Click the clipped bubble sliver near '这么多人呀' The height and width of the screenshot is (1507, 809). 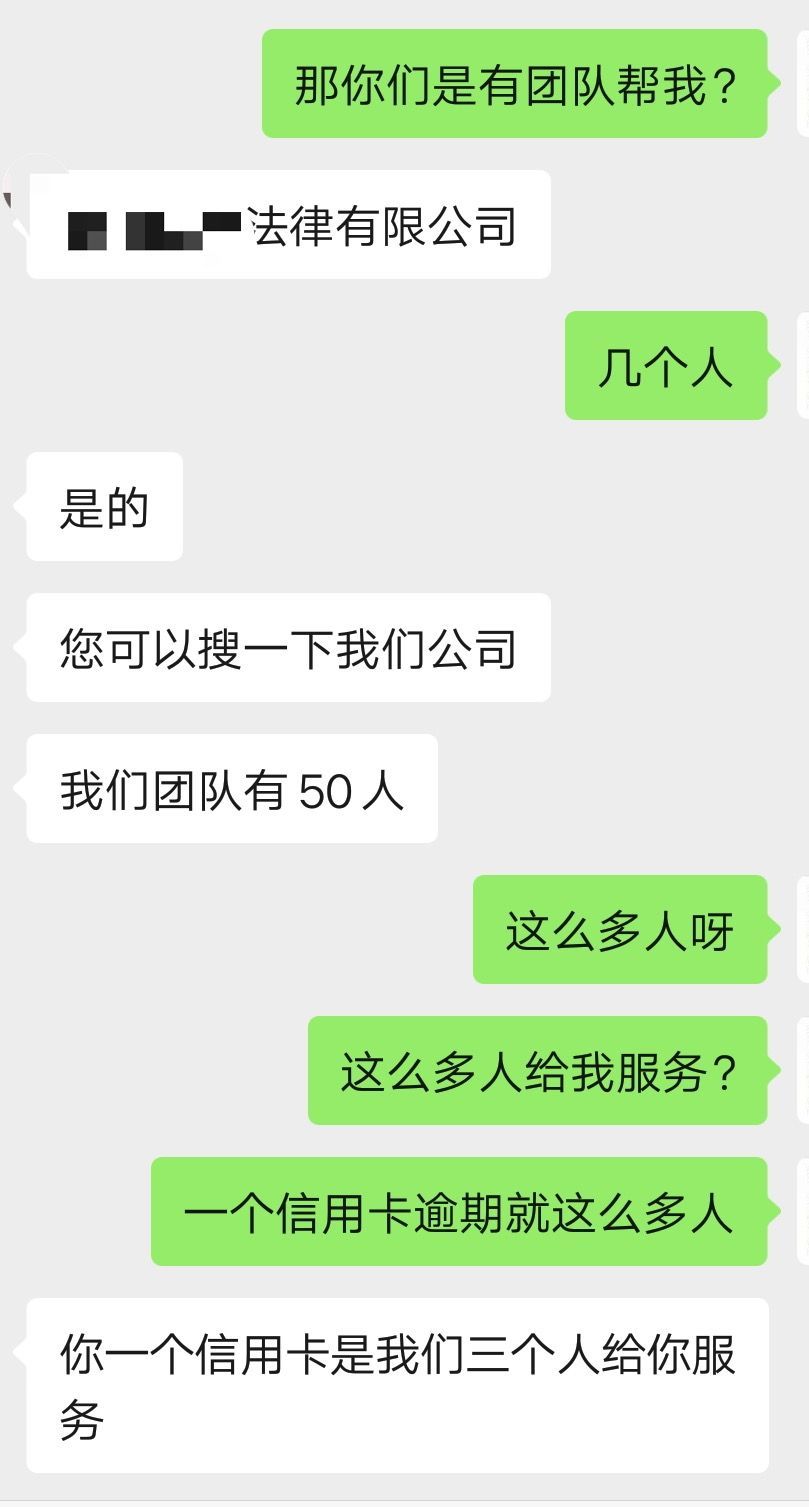tap(803, 930)
